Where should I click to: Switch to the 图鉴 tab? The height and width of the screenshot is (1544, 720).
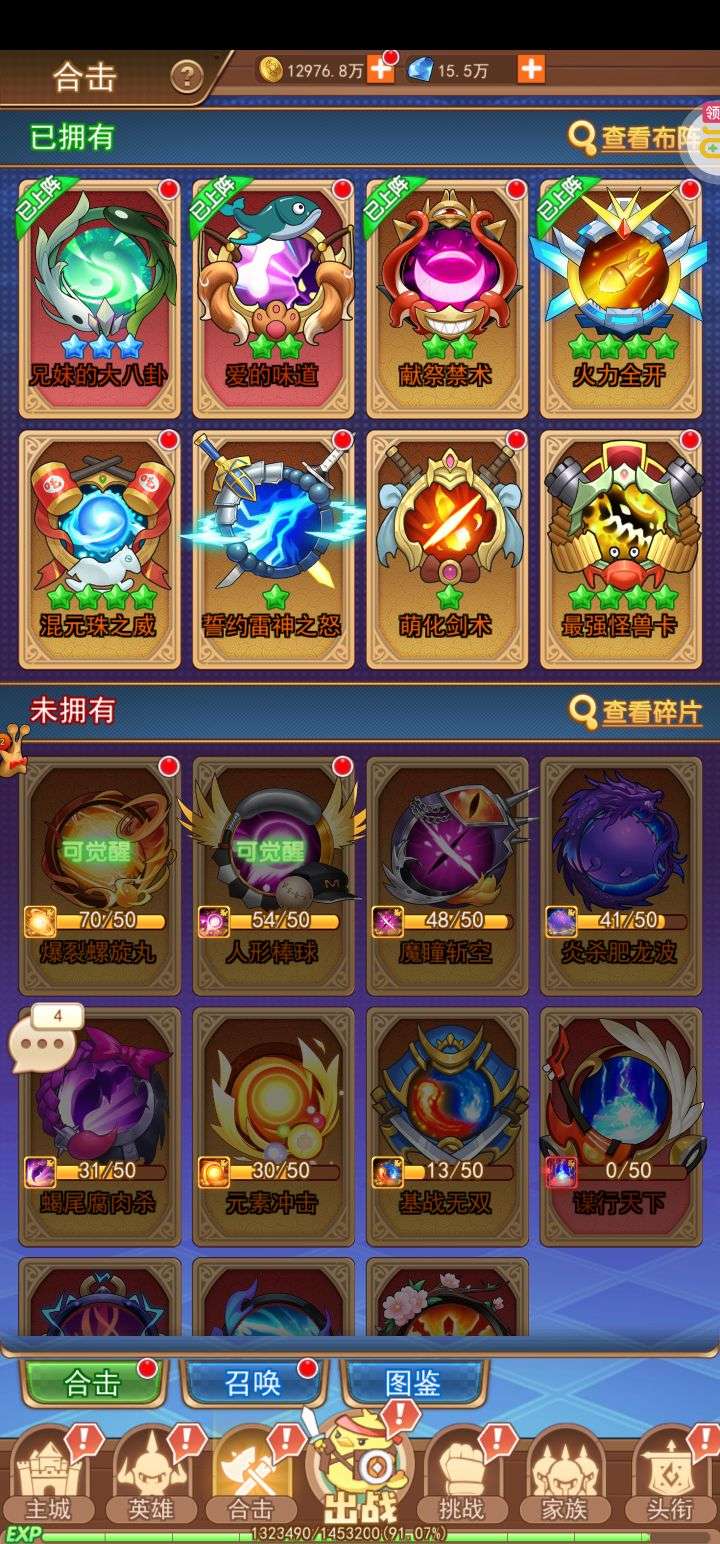point(414,1383)
